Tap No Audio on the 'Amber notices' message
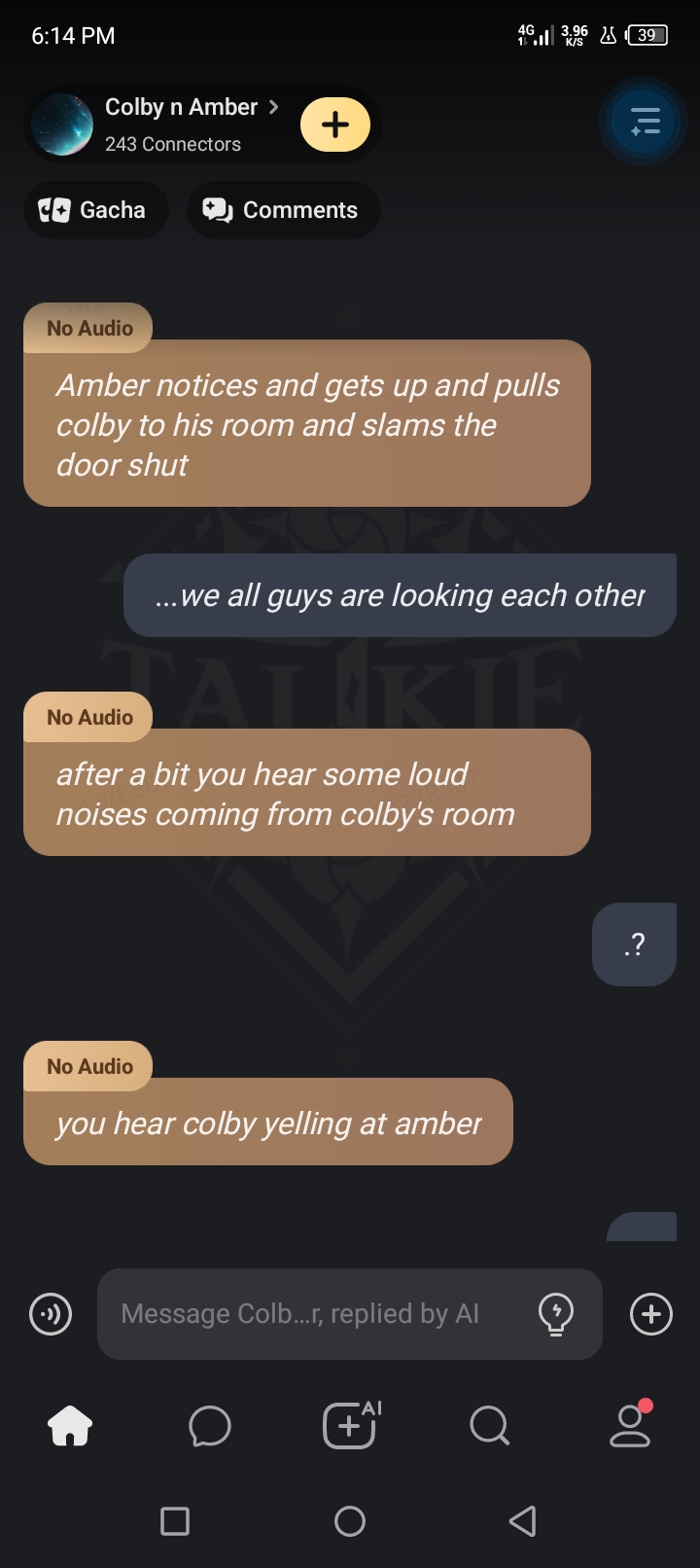700x1568 pixels. 89,329
